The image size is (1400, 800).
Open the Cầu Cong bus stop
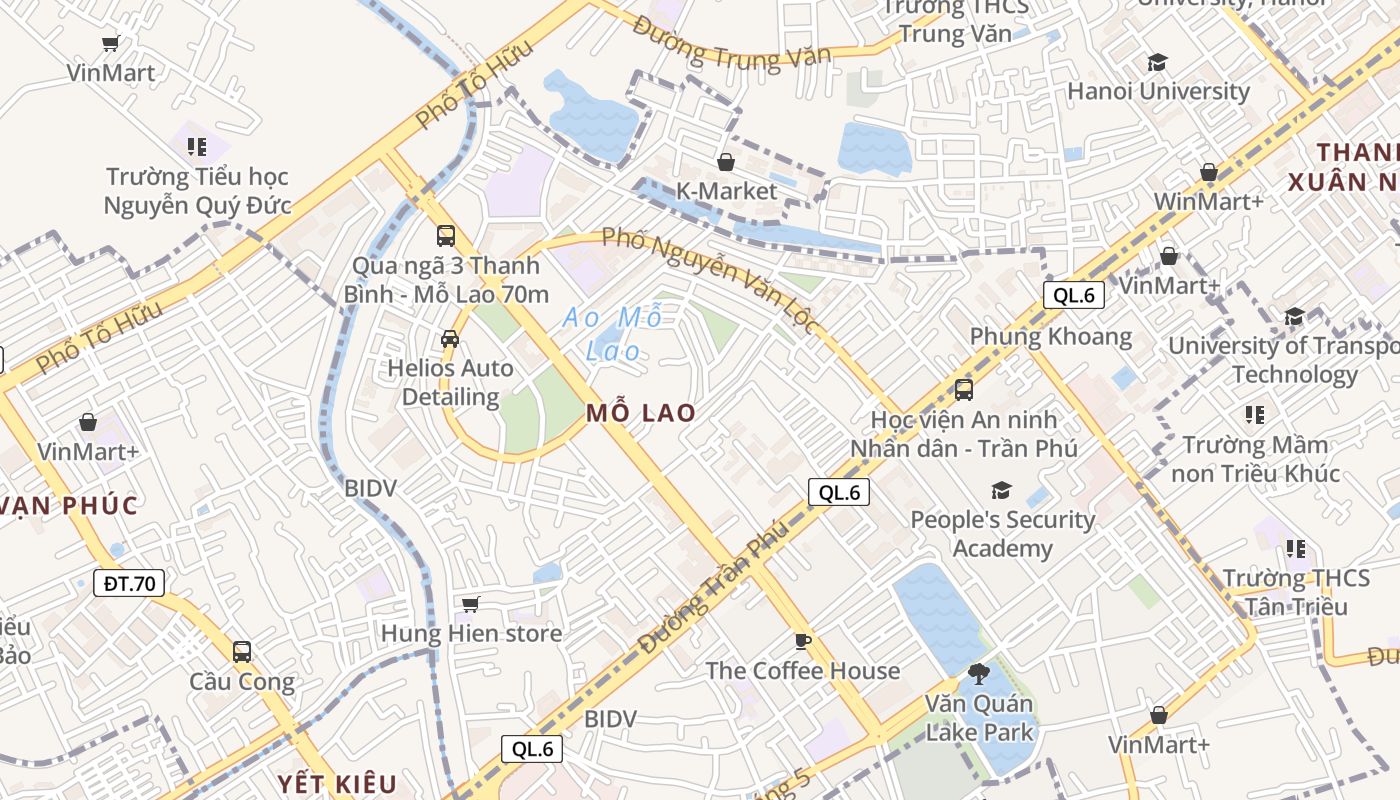[x=242, y=652]
